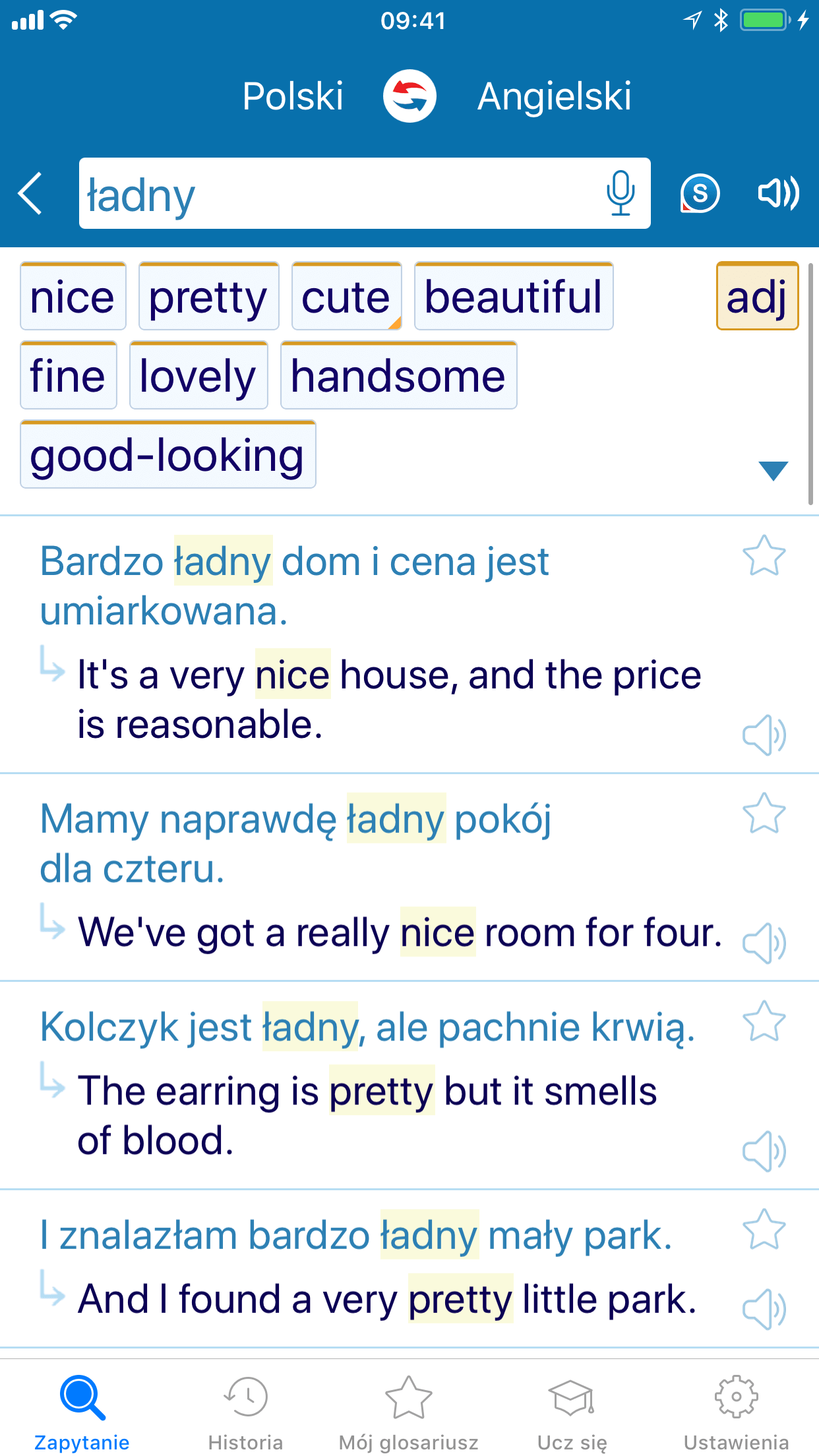This screenshot has height=1456, width=819.
Task: Choose the 'good-looking' translation
Action: point(167,454)
